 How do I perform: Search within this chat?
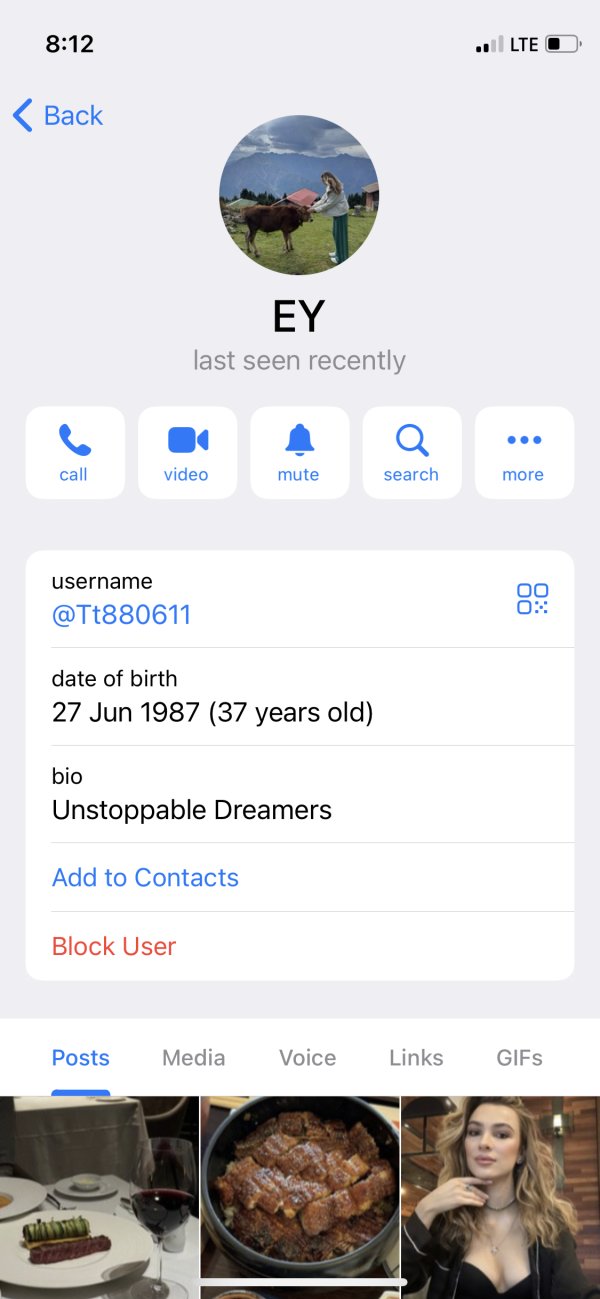(411, 452)
